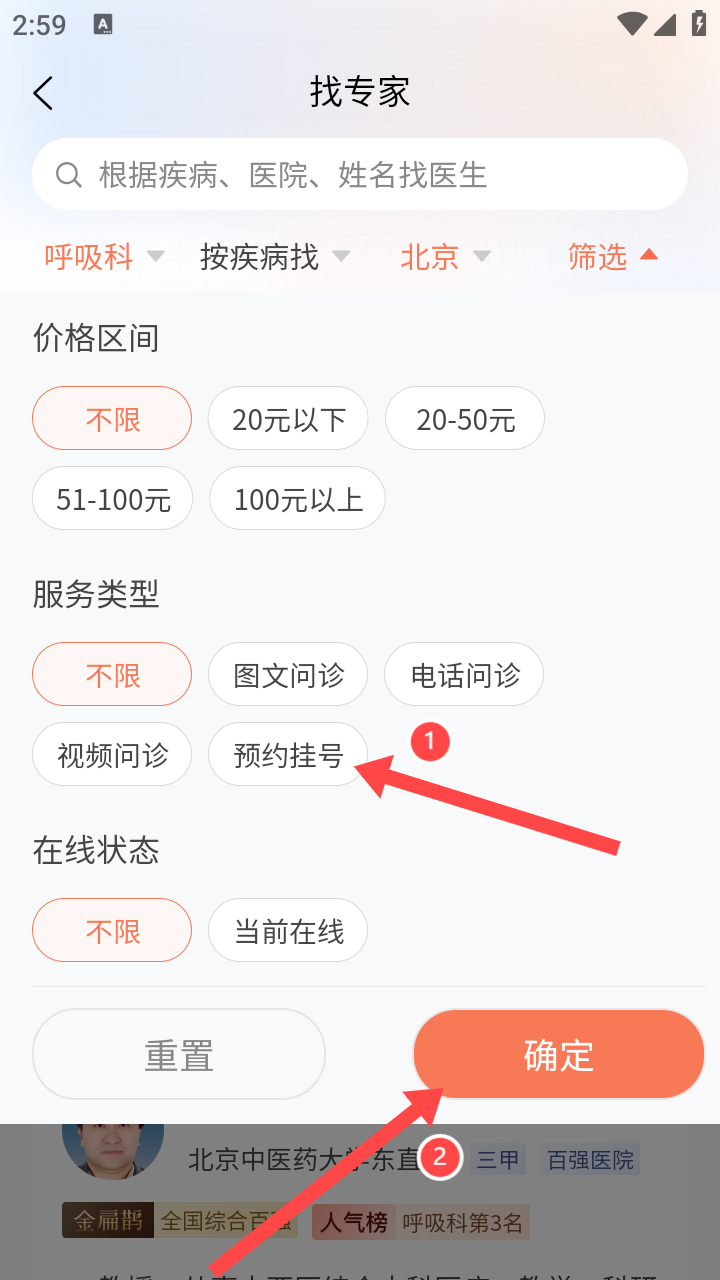Select the 预约挂号 chip
Screen dimensions: 720x1280
288,754
